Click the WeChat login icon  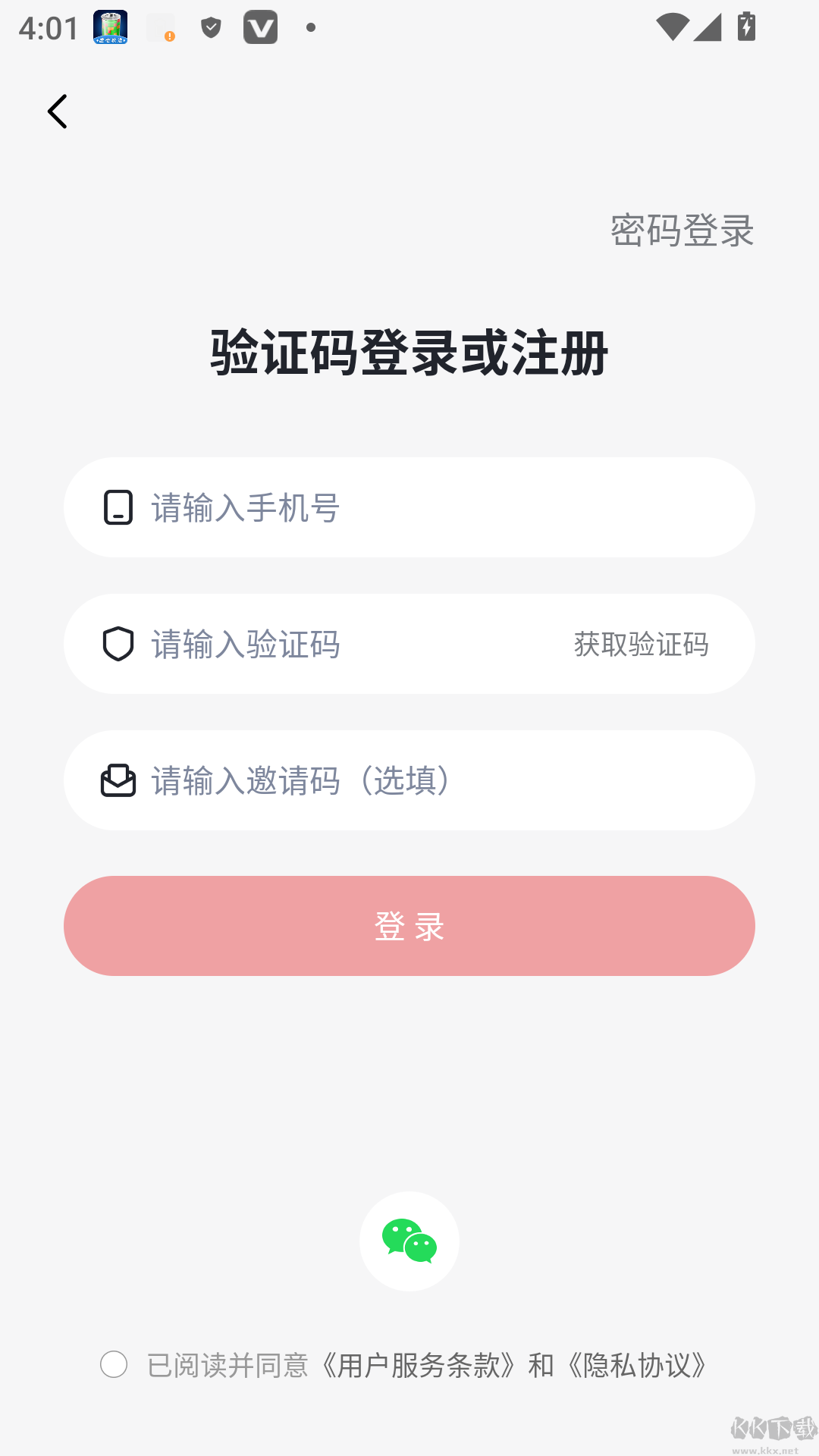pyautogui.click(x=409, y=1241)
